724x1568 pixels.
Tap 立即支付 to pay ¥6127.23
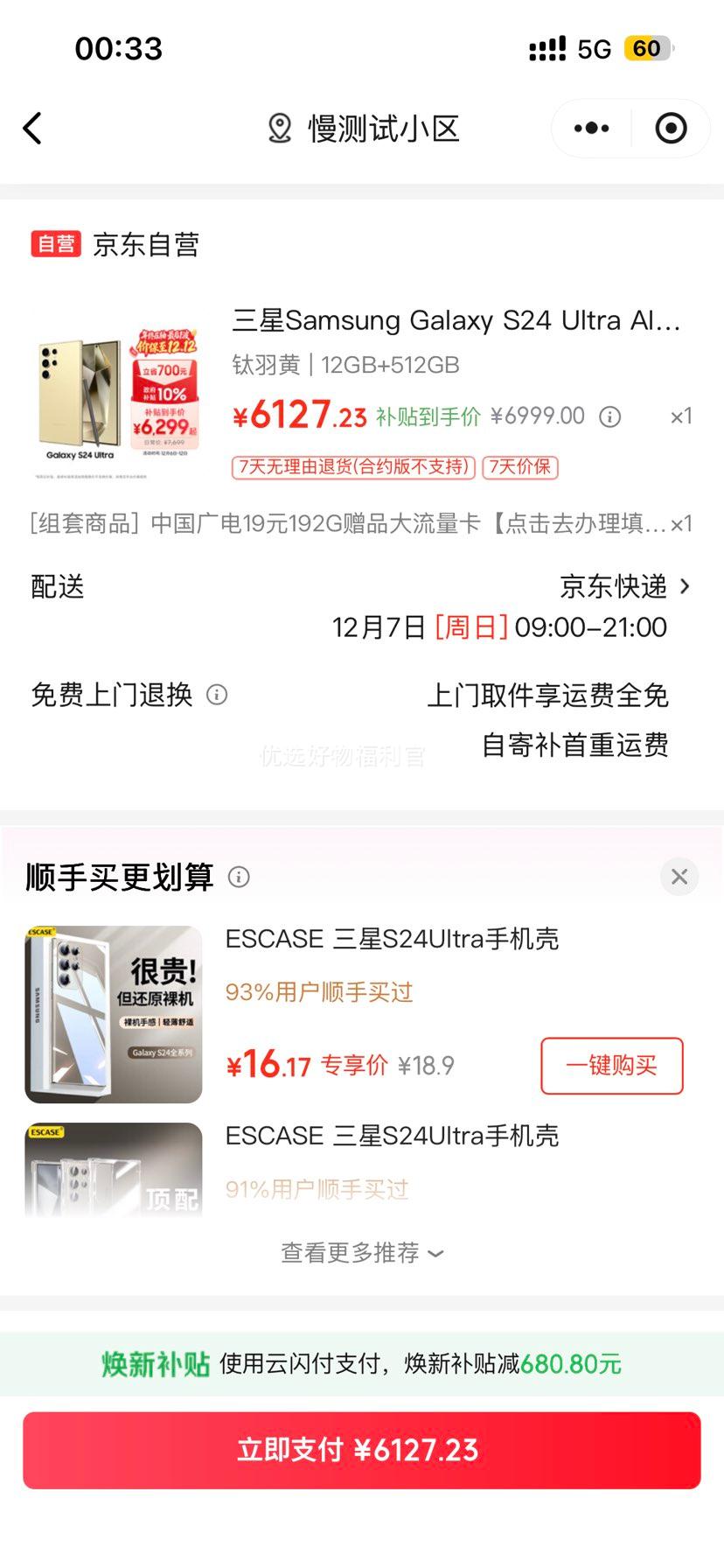(x=362, y=1450)
